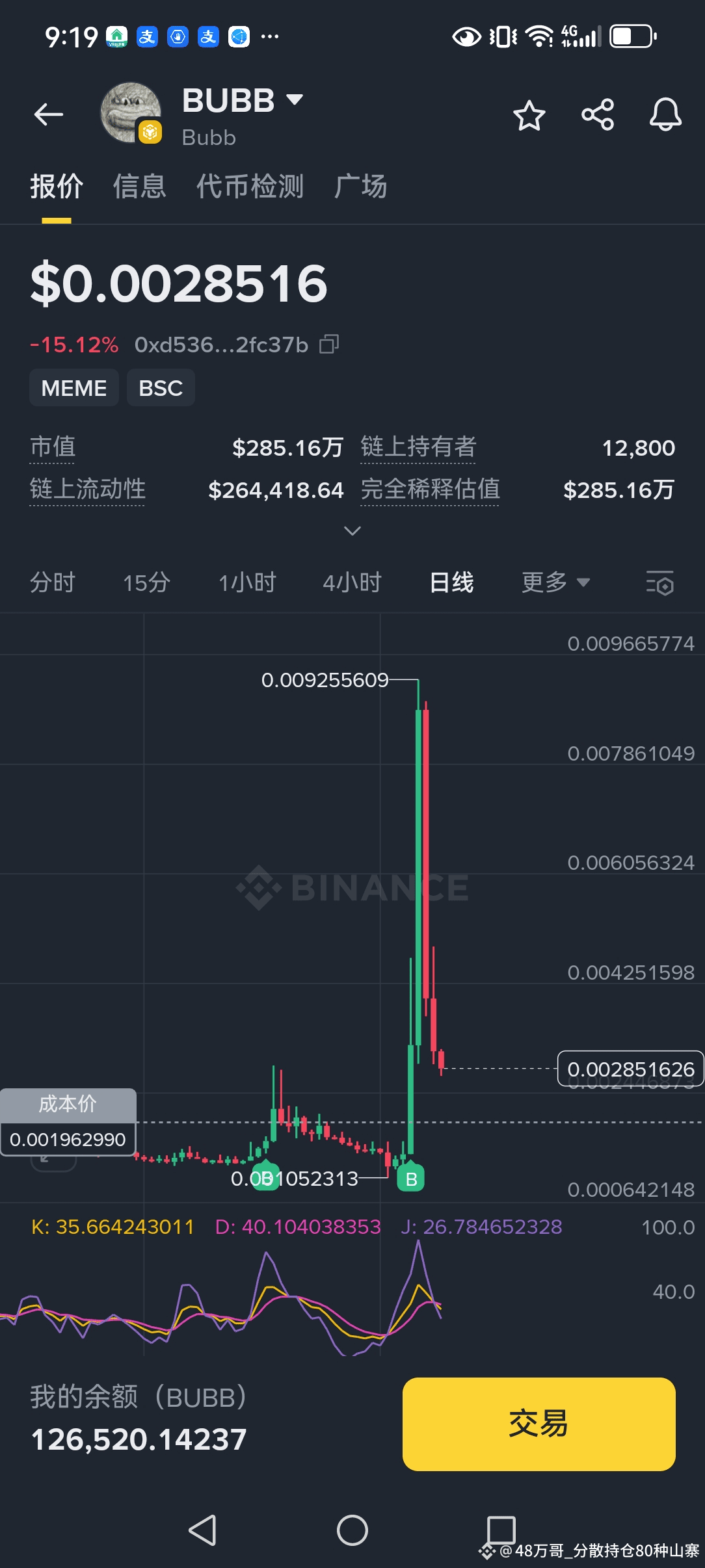Switch to the 信息 tab
Viewport: 705px width, 1568px height.
point(140,187)
